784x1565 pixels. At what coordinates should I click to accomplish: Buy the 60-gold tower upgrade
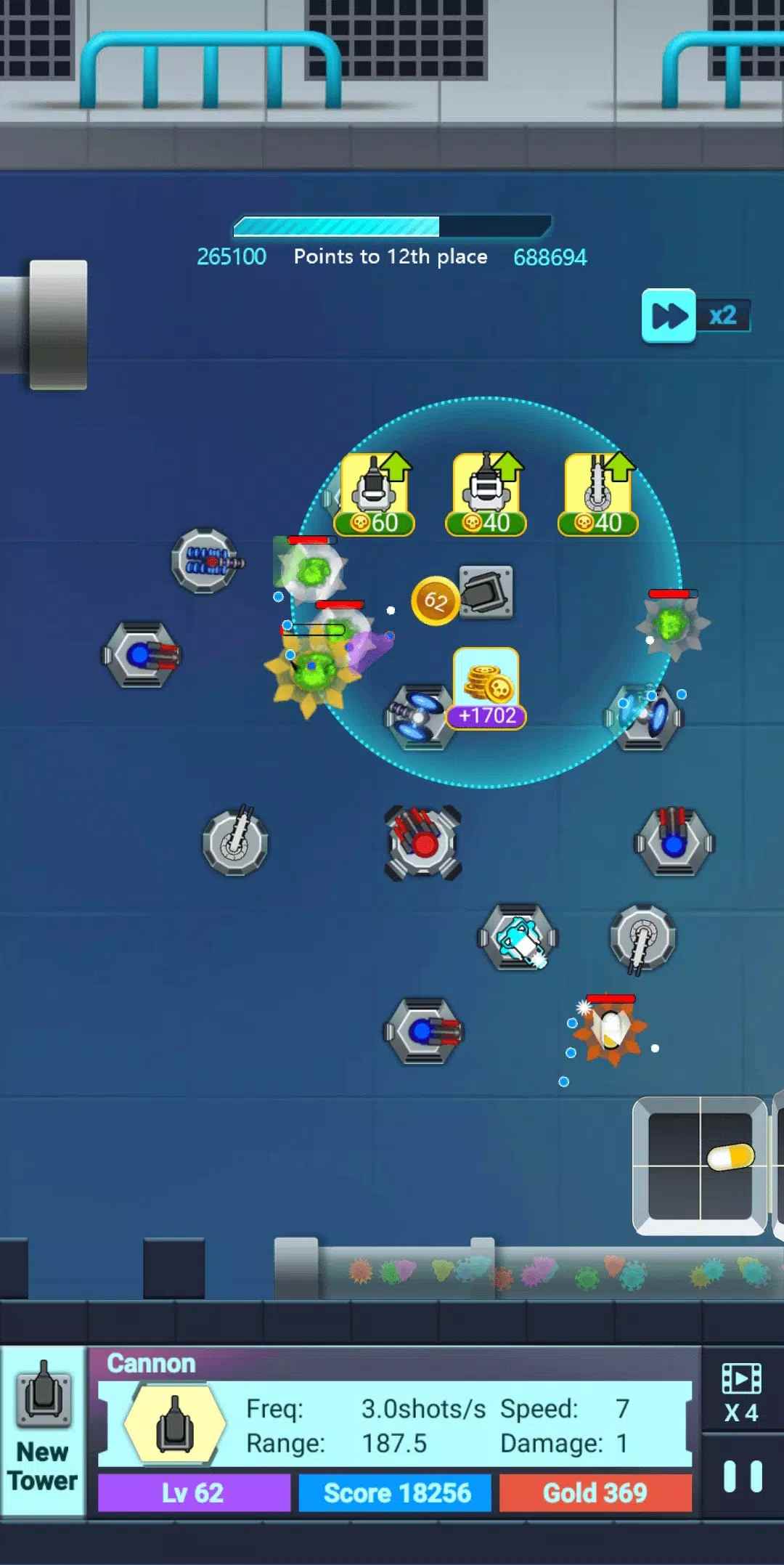coord(375,493)
